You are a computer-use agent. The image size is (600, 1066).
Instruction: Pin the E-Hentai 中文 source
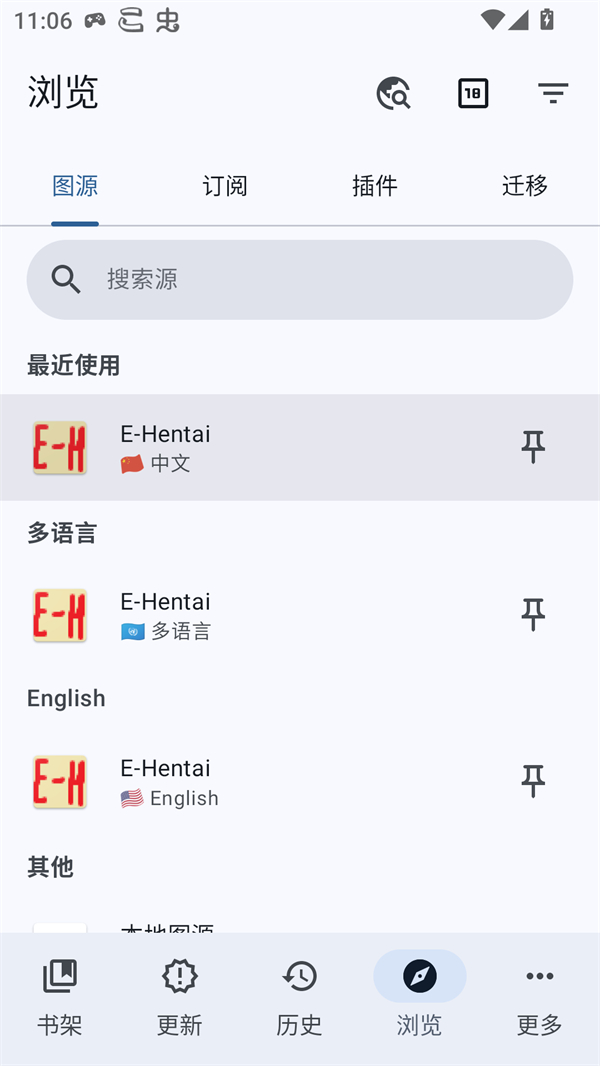[x=533, y=447]
